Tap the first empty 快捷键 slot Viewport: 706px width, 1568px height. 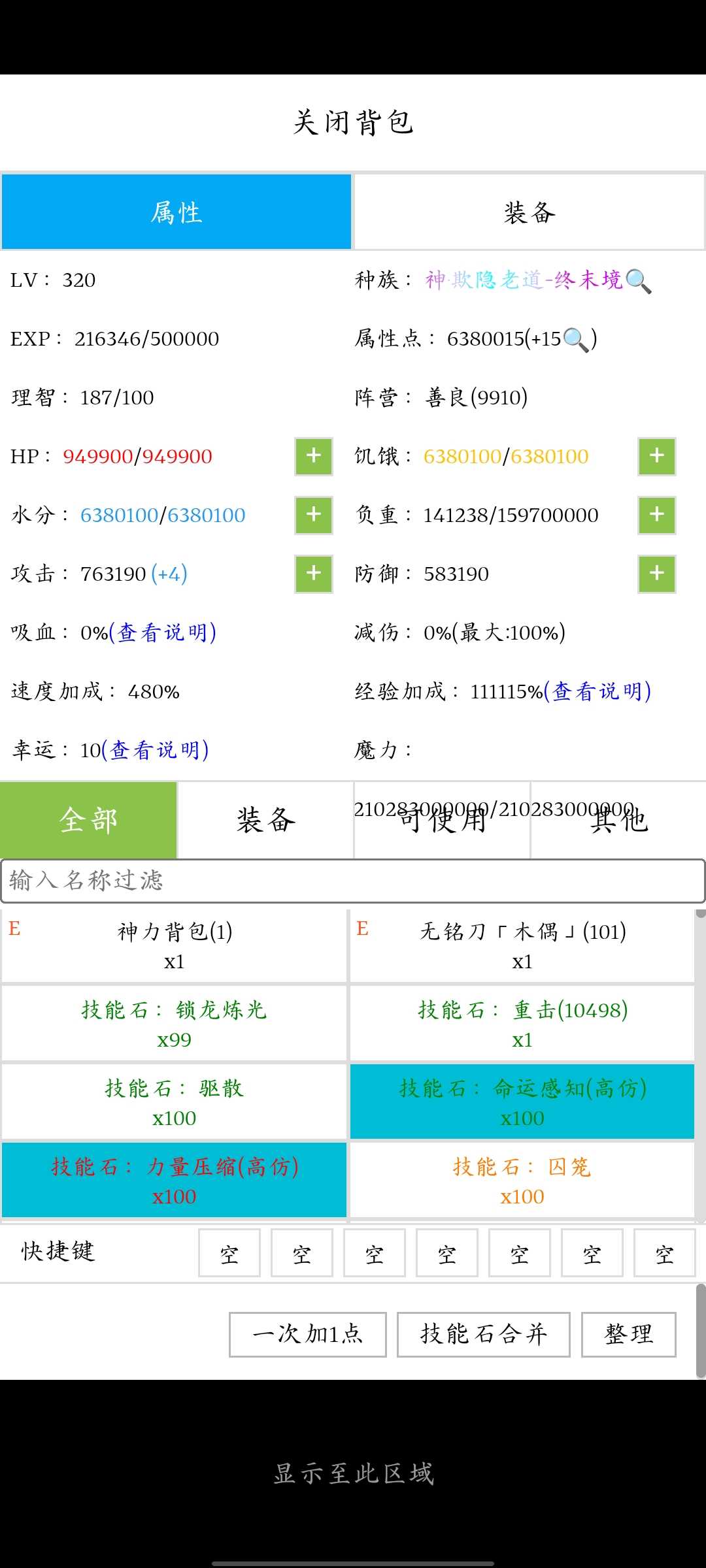click(x=229, y=1252)
